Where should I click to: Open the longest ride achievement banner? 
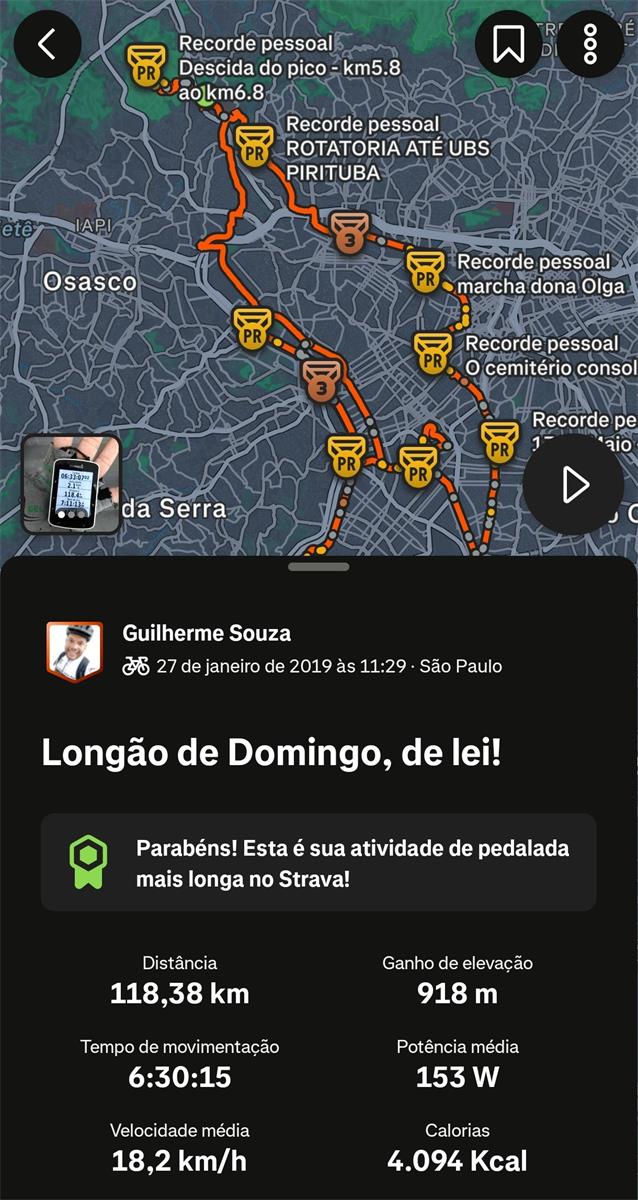[318, 862]
